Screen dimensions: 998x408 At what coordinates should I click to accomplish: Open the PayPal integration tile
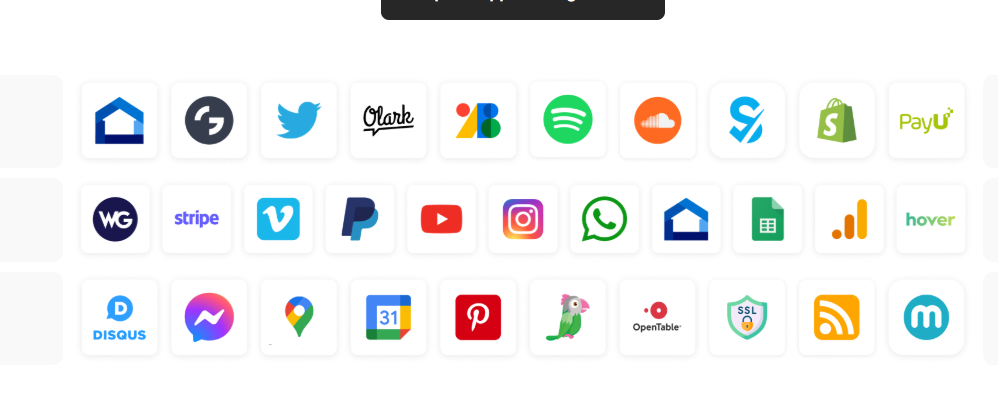coord(360,219)
